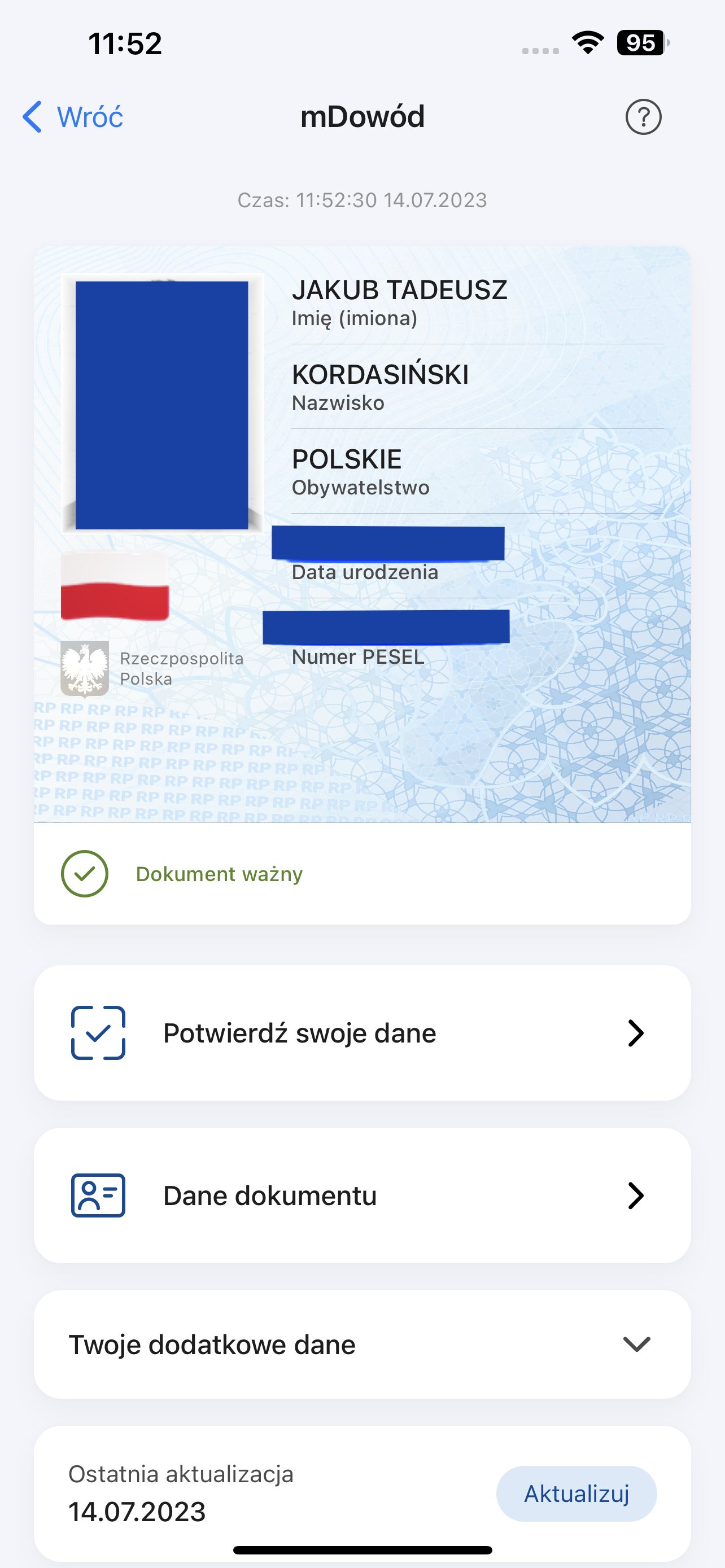Tap the Aktualizuj button
This screenshot has height=1568, width=725.
tap(576, 1493)
